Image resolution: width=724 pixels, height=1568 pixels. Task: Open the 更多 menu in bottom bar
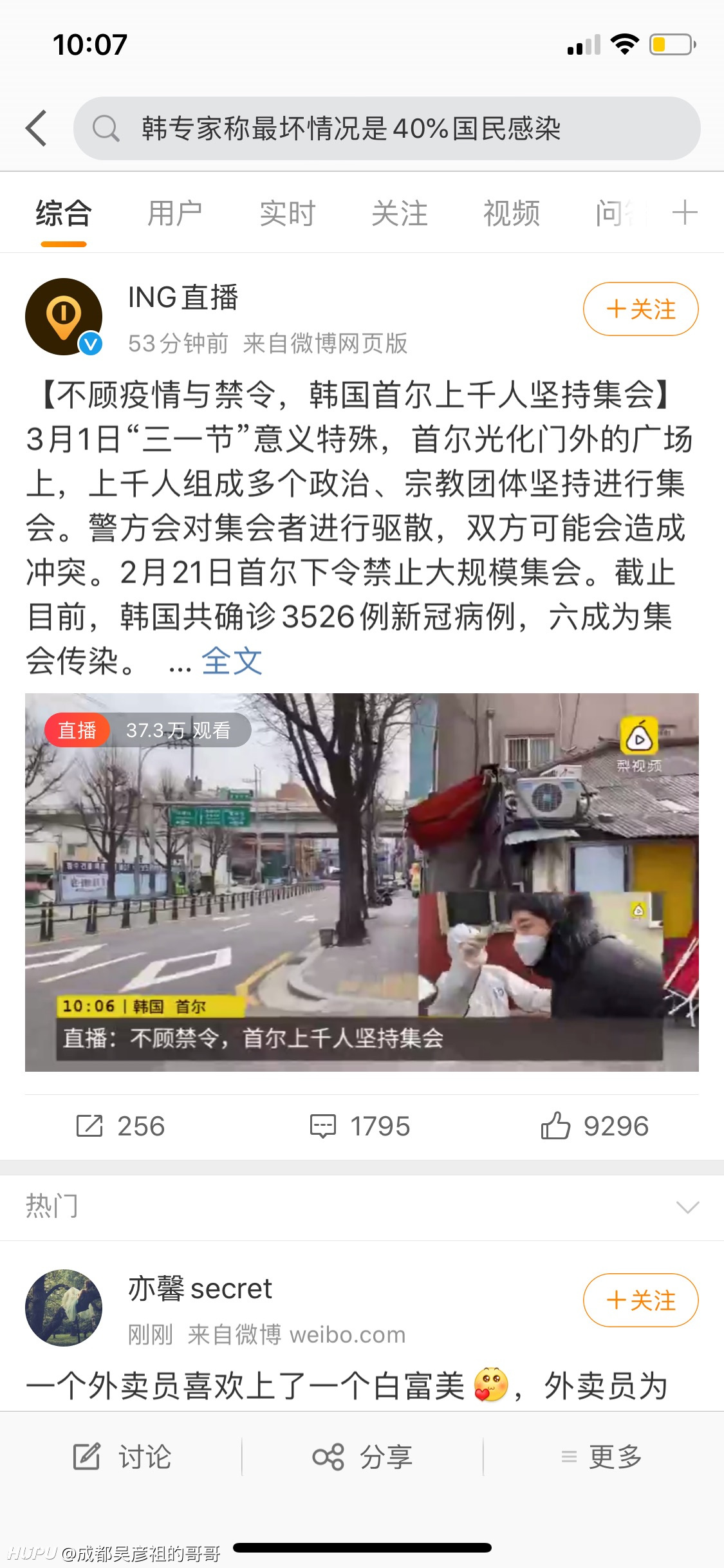tap(602, 1457)
